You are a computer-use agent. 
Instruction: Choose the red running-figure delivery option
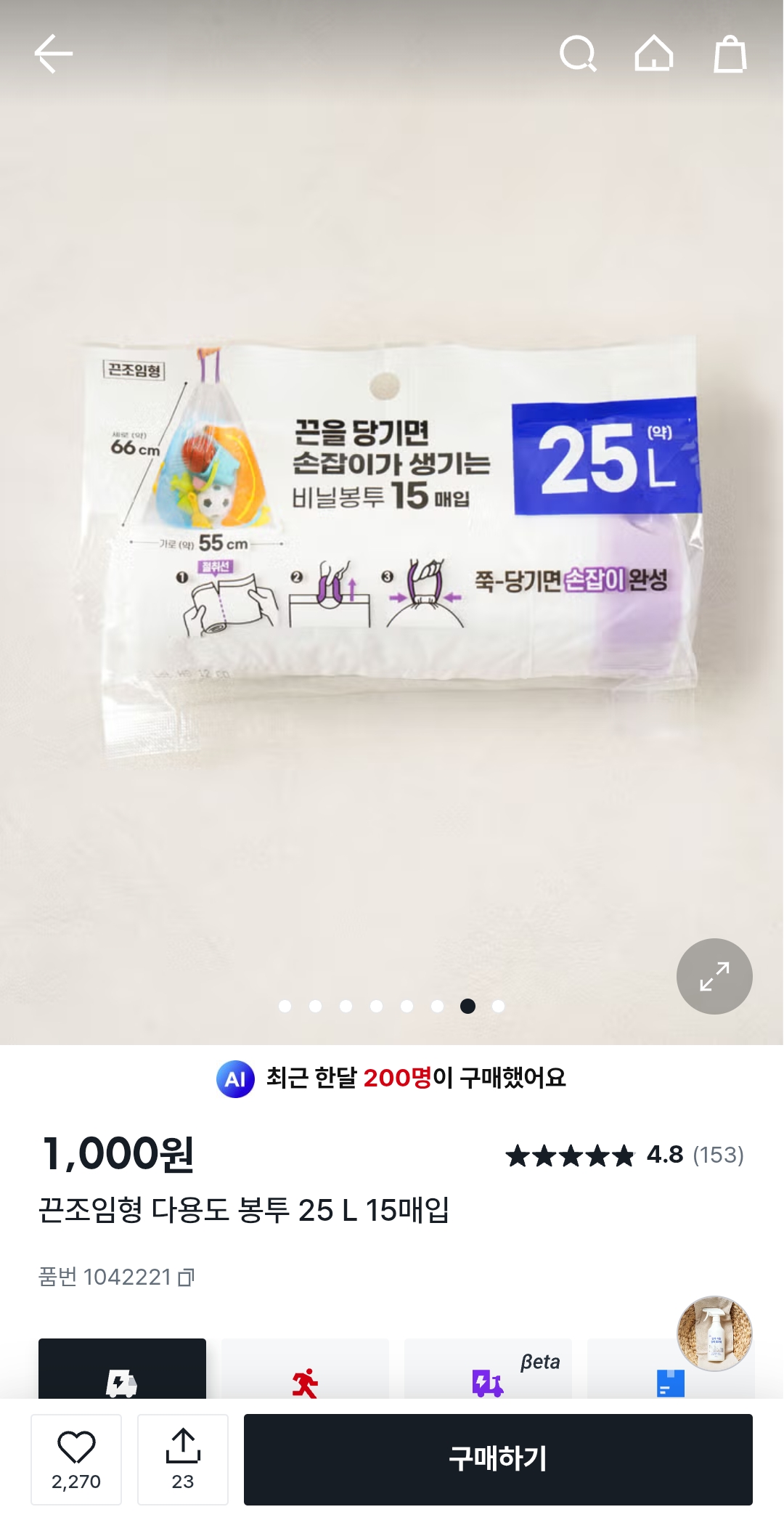[305, 1373]
